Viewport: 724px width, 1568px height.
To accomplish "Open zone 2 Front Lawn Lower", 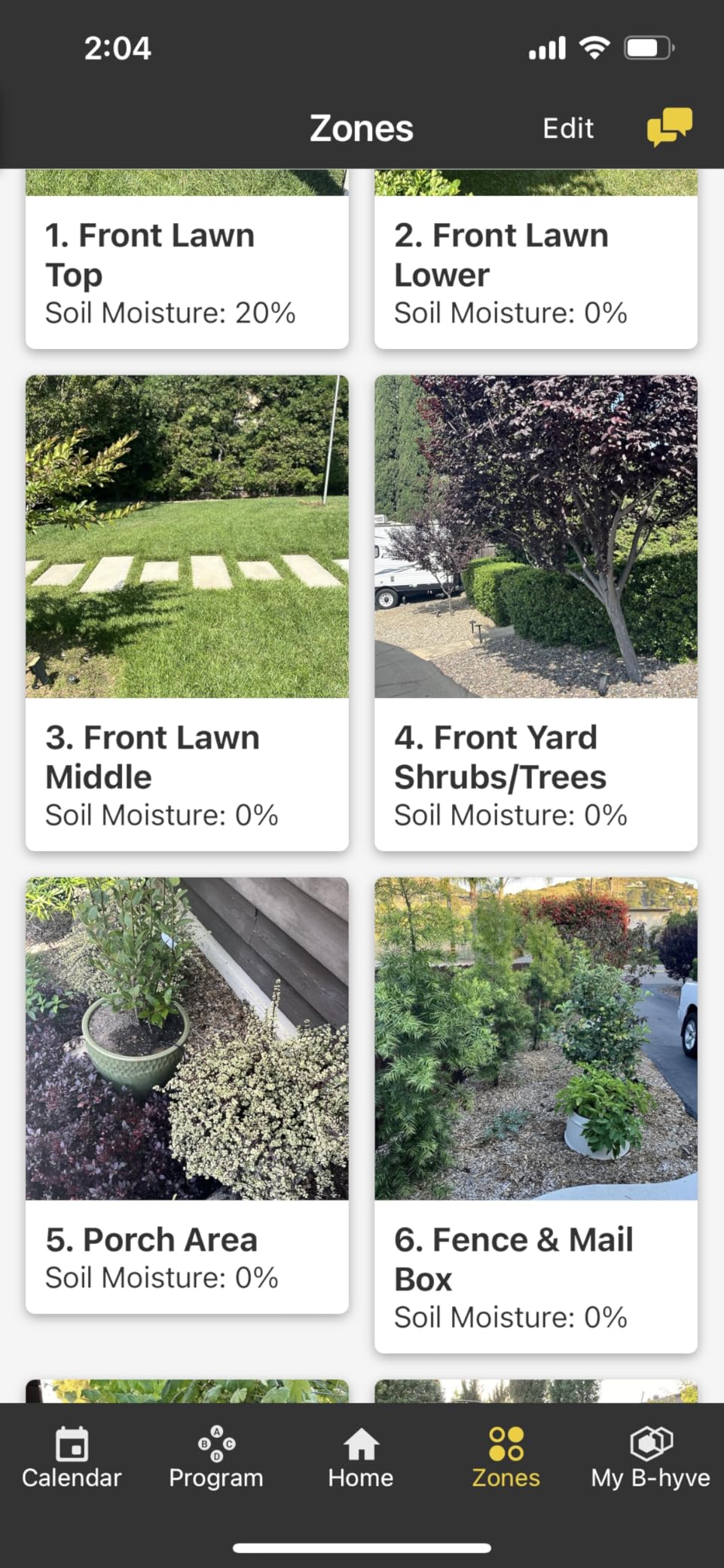I will pyautogui.click(x=536, y=271).
